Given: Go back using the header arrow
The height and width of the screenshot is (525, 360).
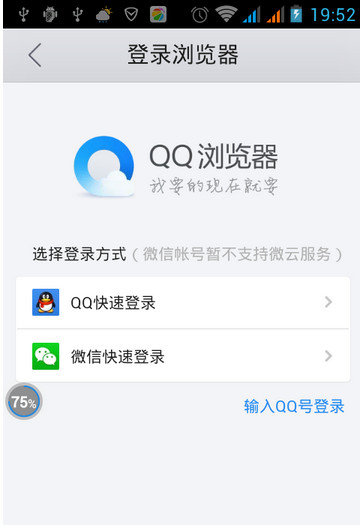Looking at the screenshot, I should click(35, 55).
